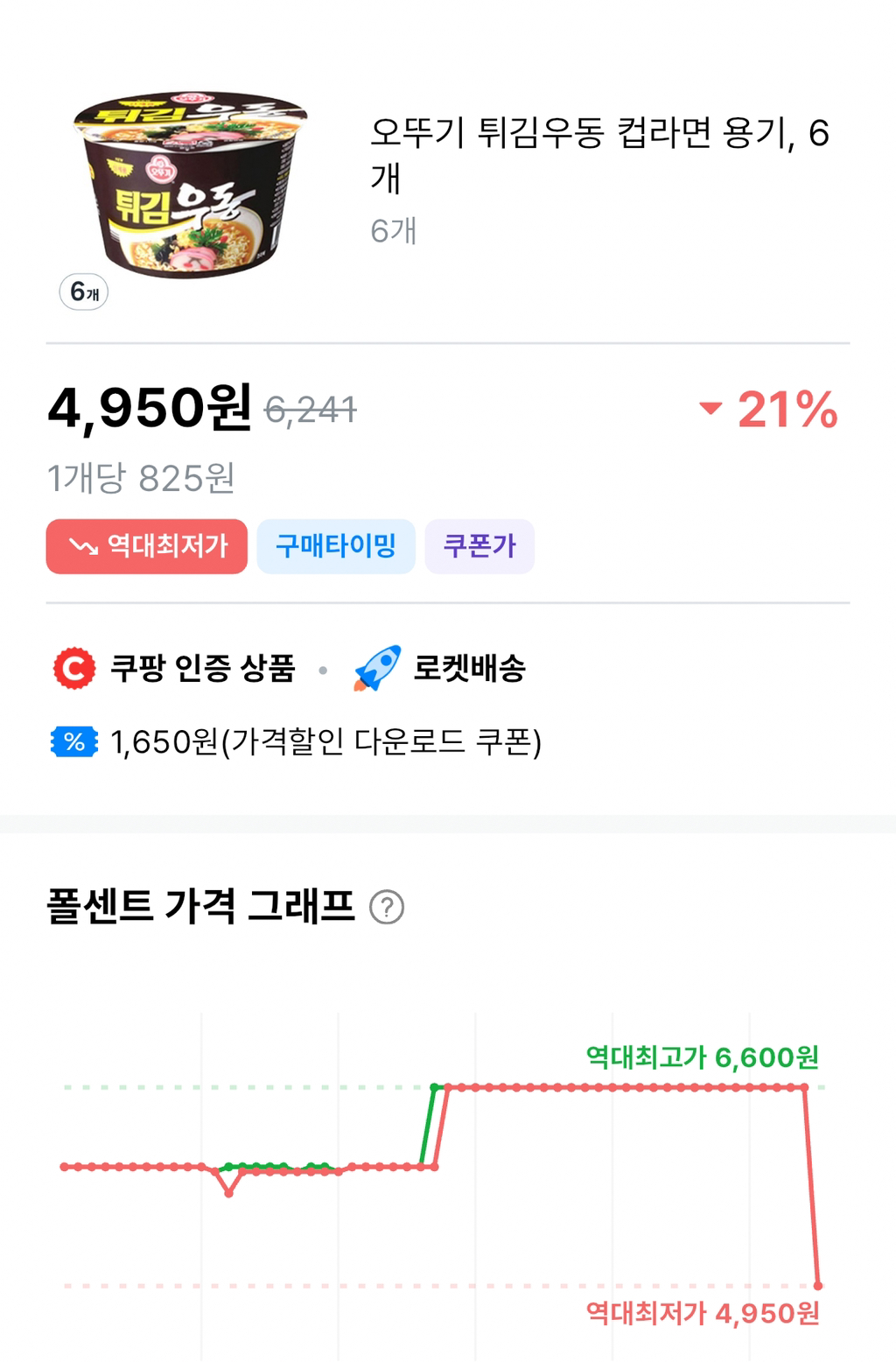
Task: Open the 폴센트 가격 그래프 help icon
Action: 387,907
